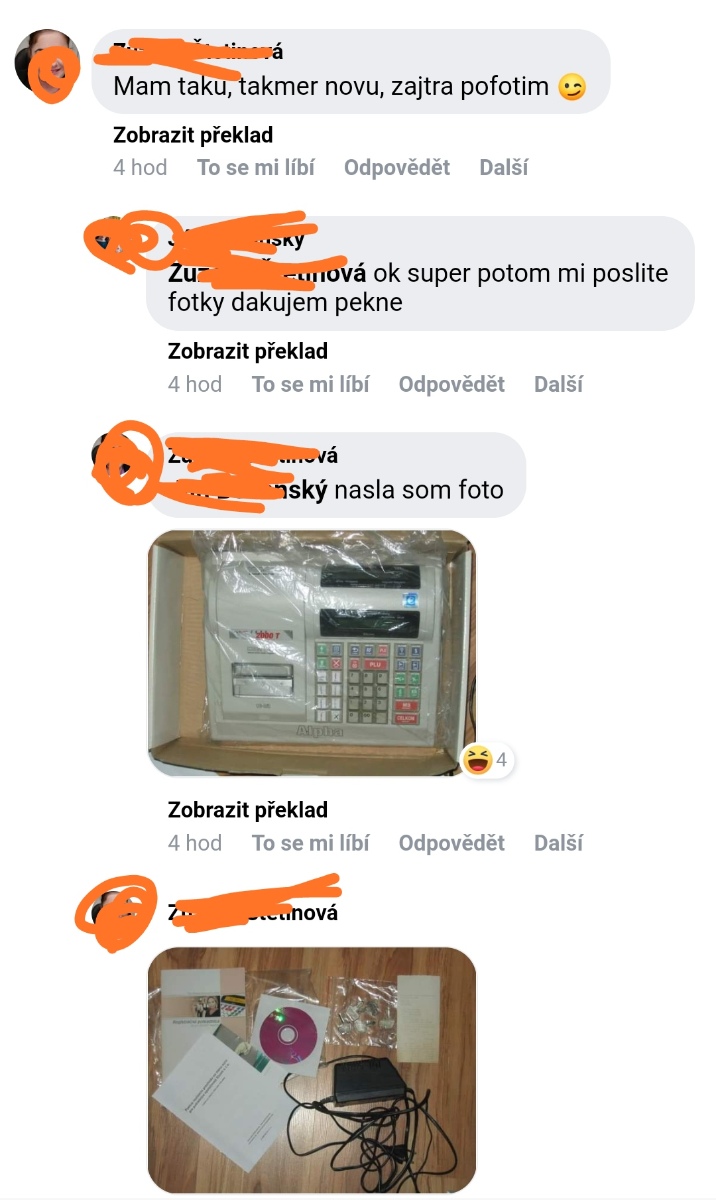716x1200 pixels.
Task: Show translation of "fotky dakujem pekne" comment
Action: point(248,351)
